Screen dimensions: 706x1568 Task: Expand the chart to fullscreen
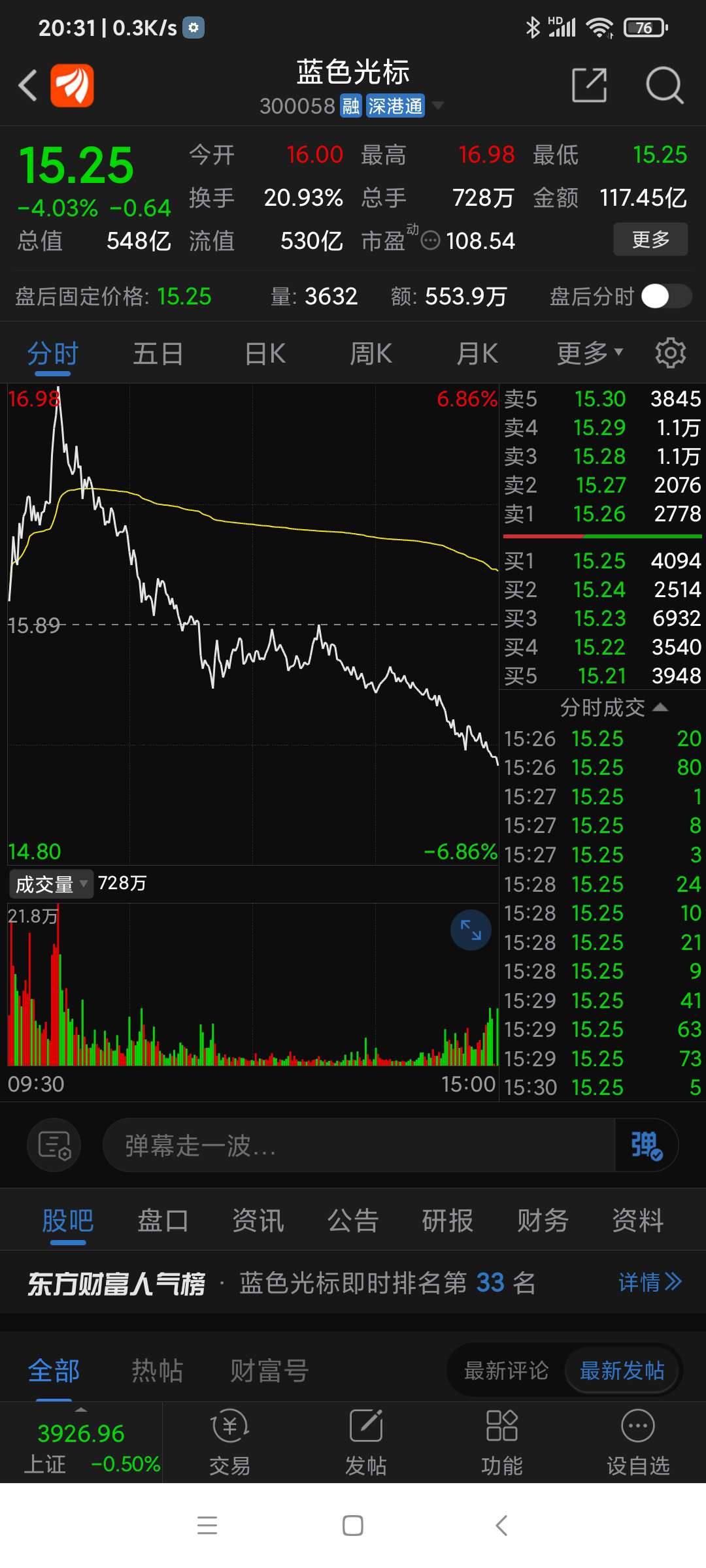pos(471,930)
